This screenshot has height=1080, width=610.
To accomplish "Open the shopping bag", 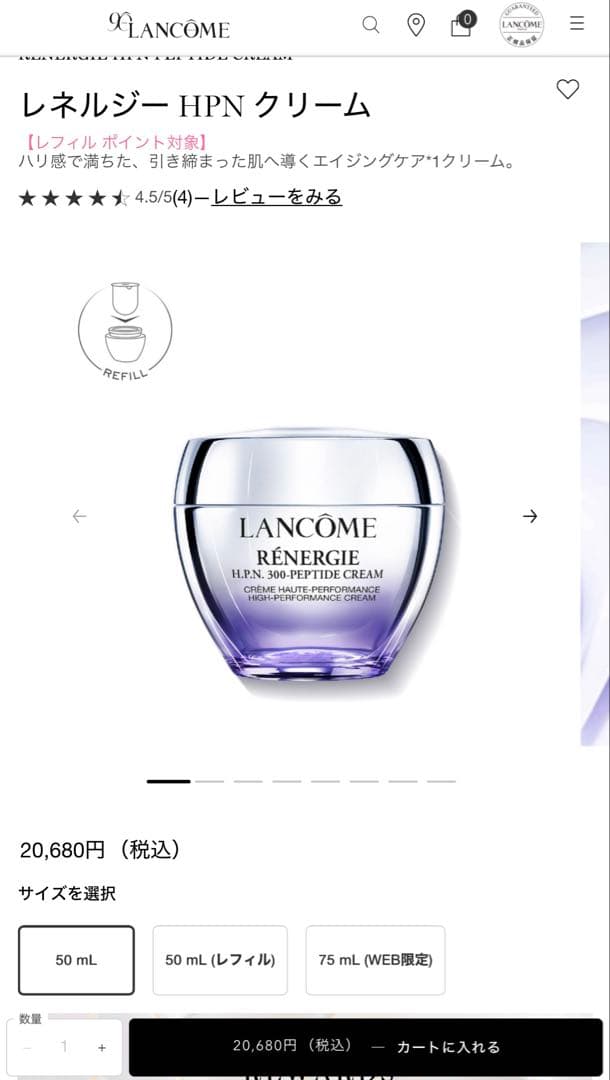I will tap(461, 26).
